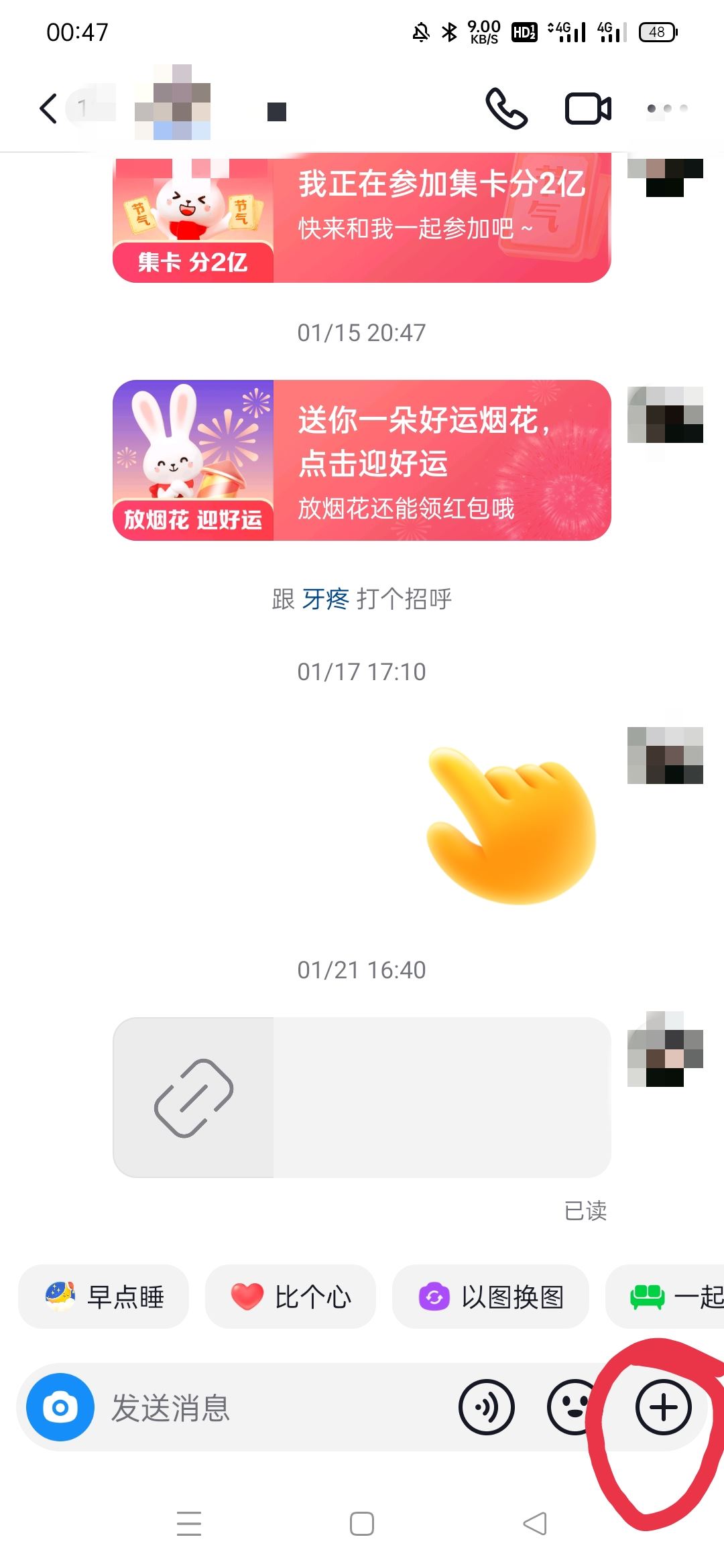Tap the 已读 read receipt label
Image resolution: width=724 pixels, height=1568 pixels.
pyautogui.click(x=587, y=1210)
